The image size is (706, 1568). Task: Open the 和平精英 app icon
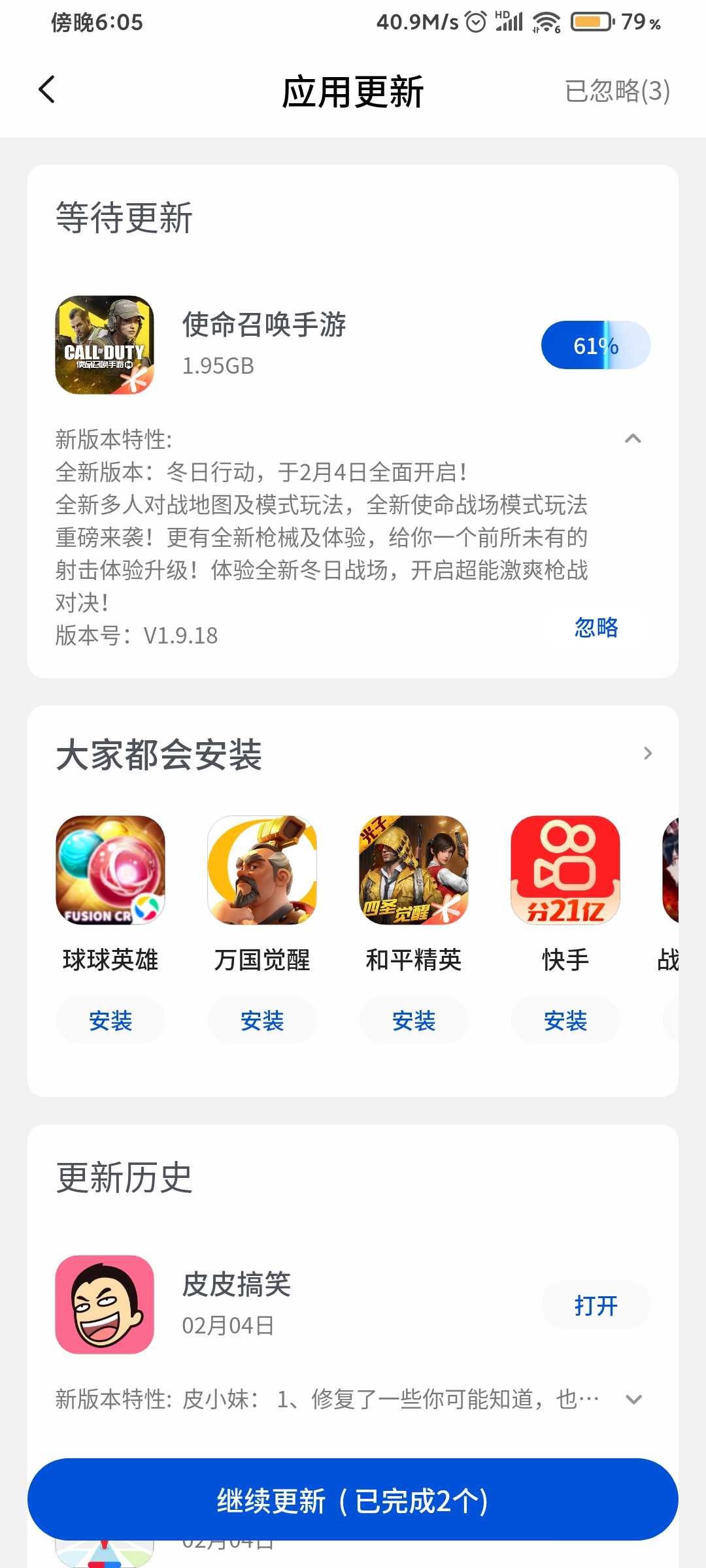414,870
